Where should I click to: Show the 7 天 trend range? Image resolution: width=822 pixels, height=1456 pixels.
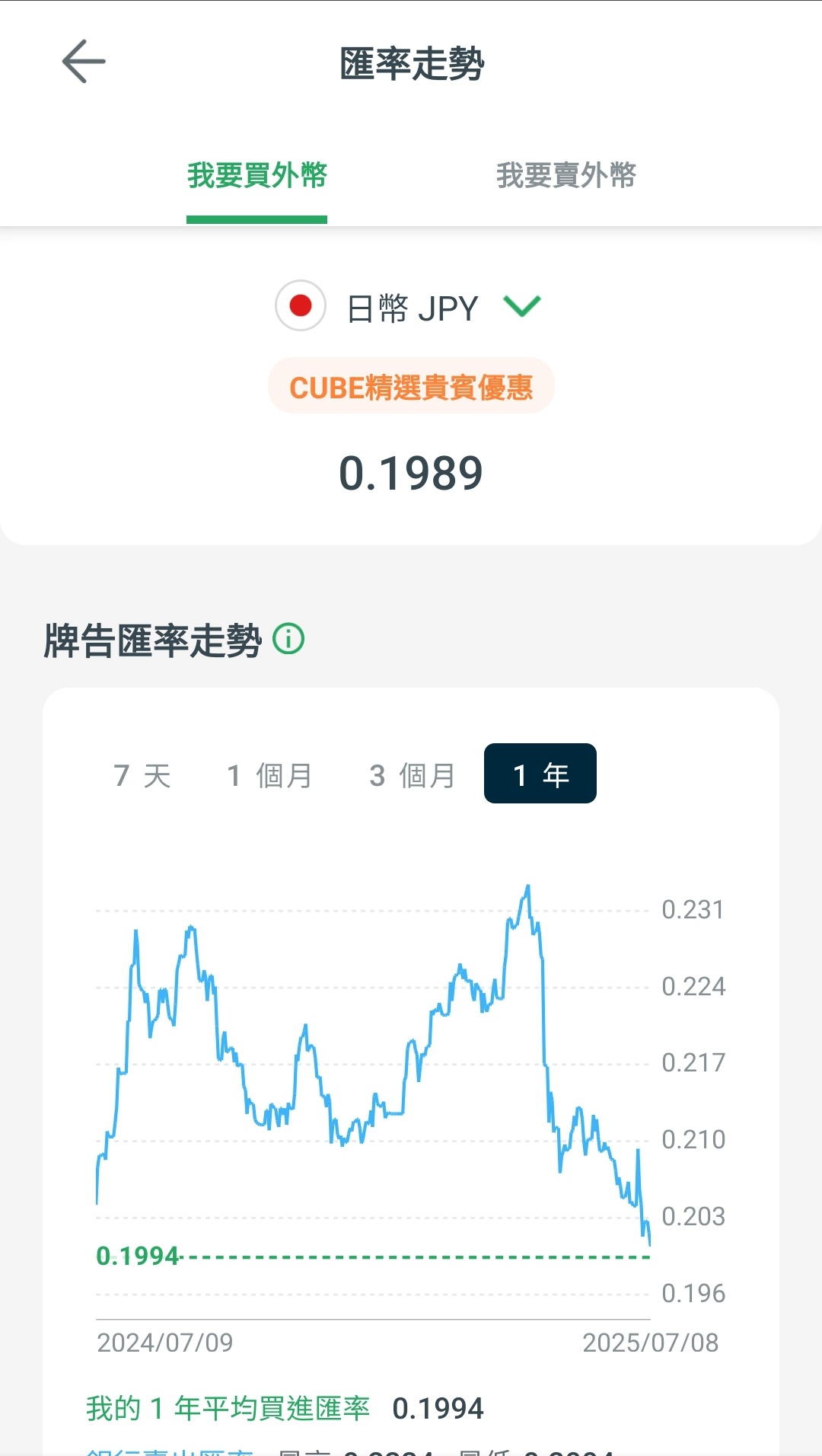coord(142,775)
